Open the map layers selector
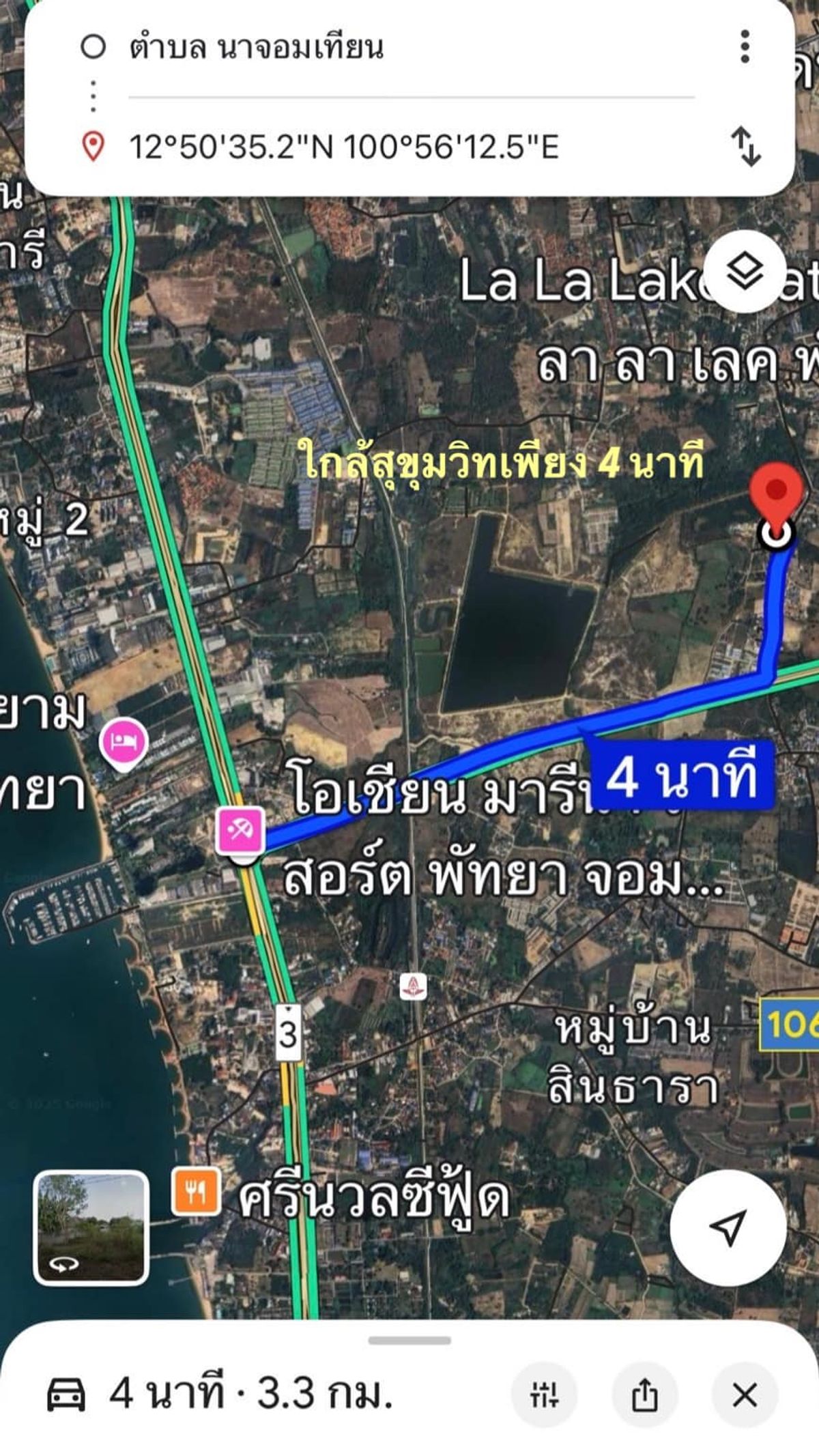819x1456 pixels. point(745,272)
